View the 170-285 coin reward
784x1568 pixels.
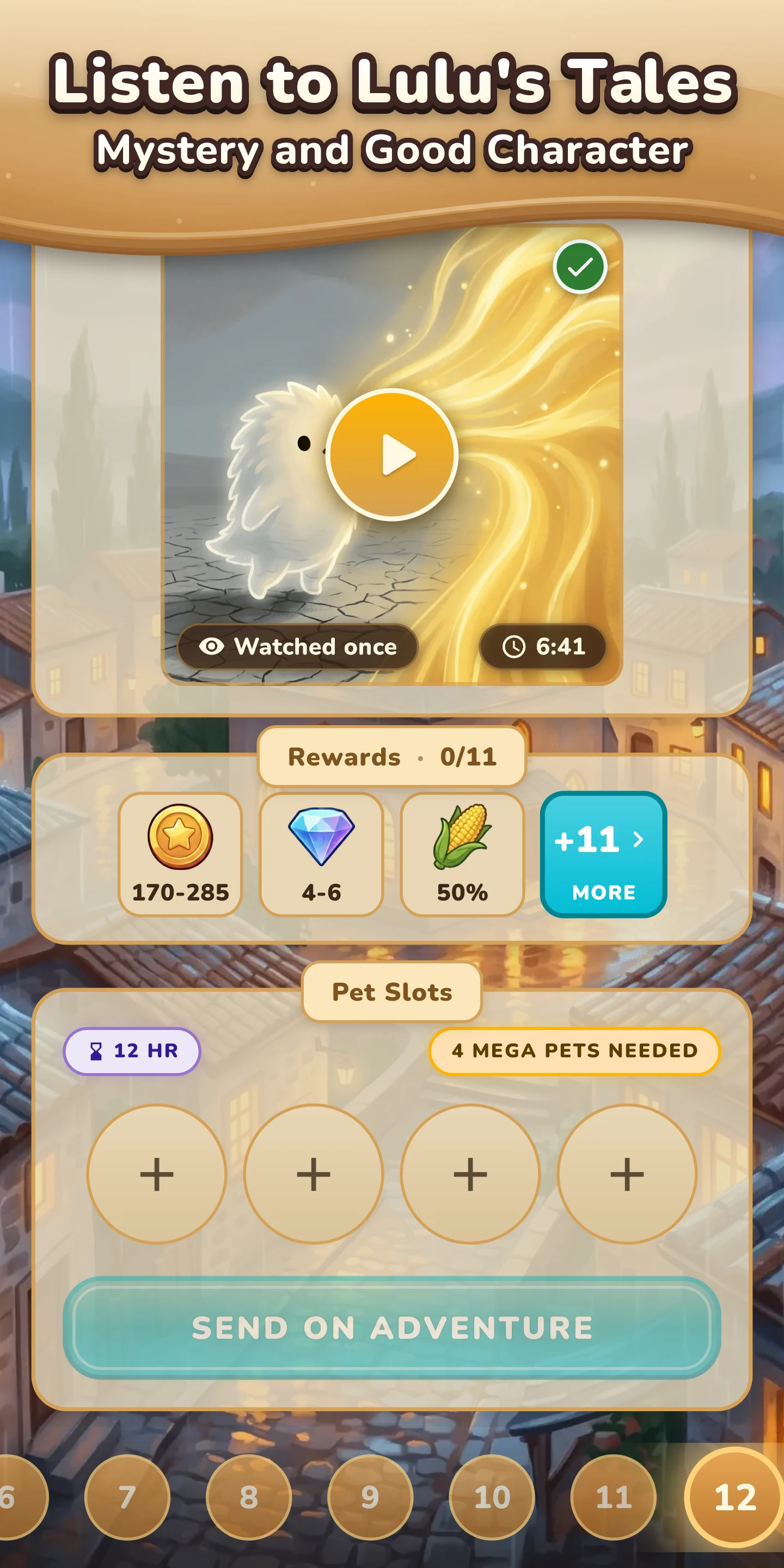180,854
